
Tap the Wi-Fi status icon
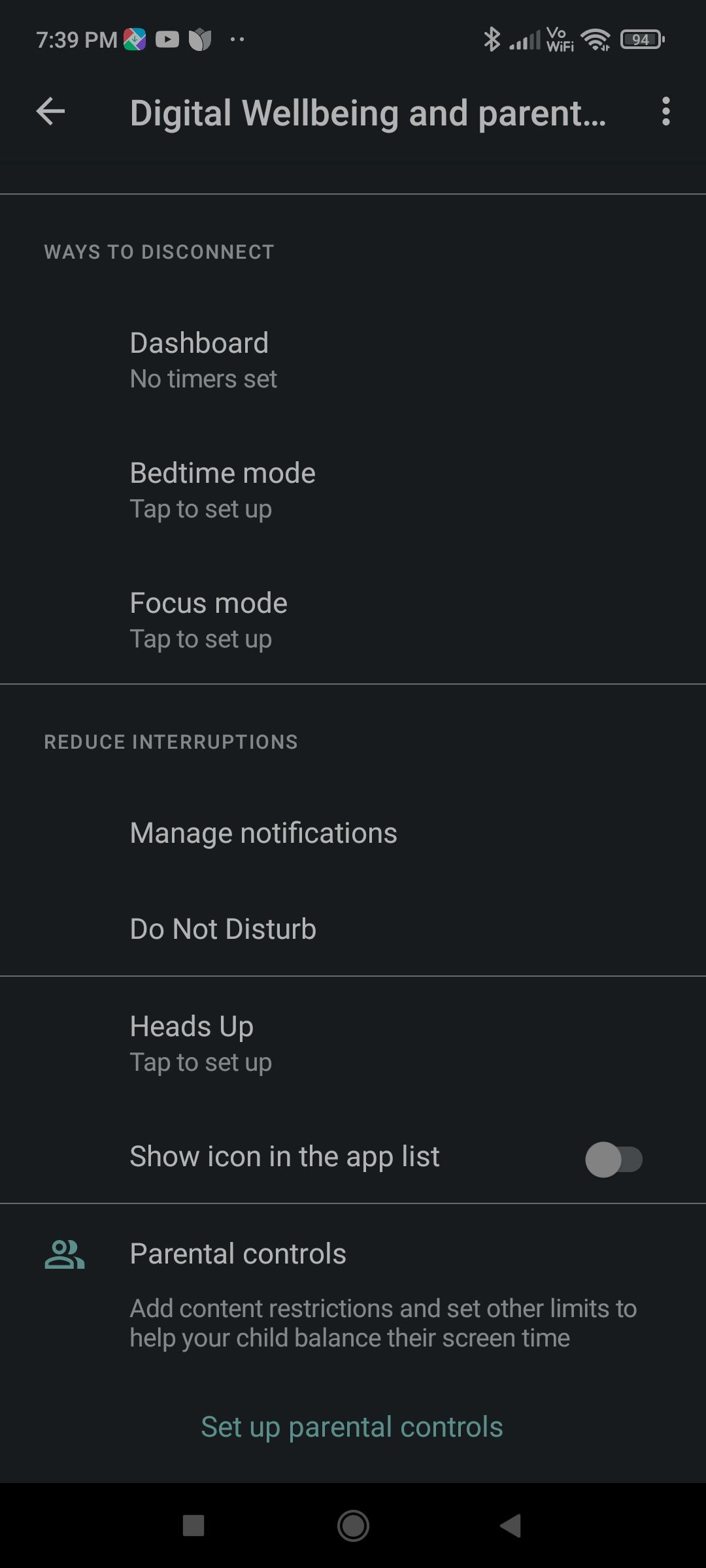point(596,39)
